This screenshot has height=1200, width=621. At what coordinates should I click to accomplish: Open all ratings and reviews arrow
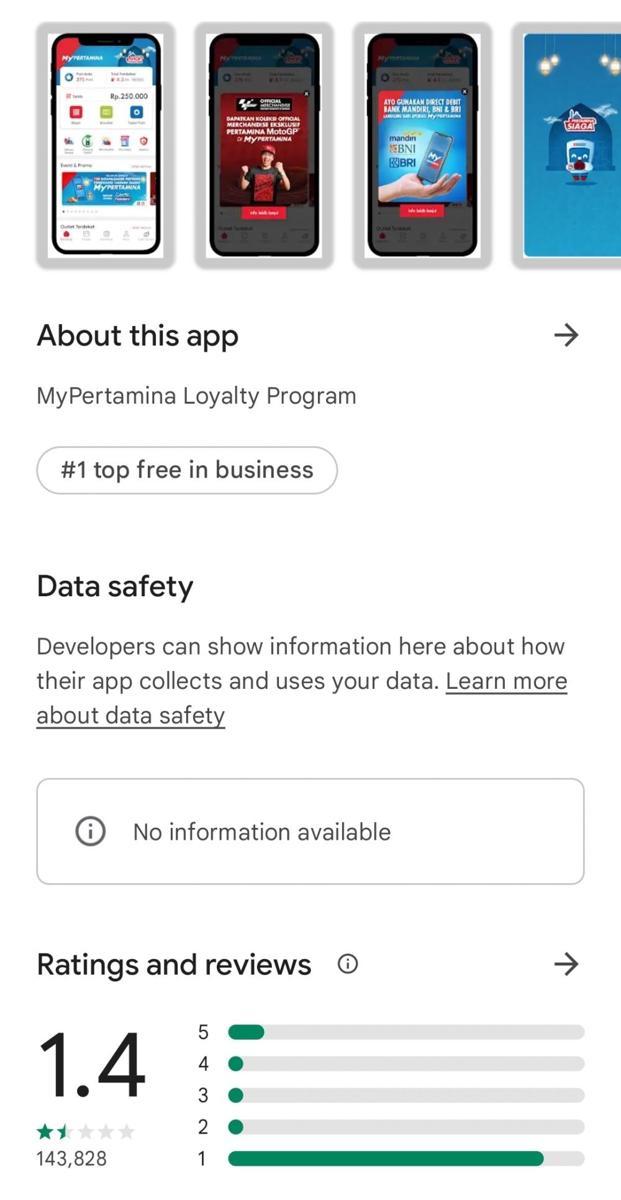point(566,964)
